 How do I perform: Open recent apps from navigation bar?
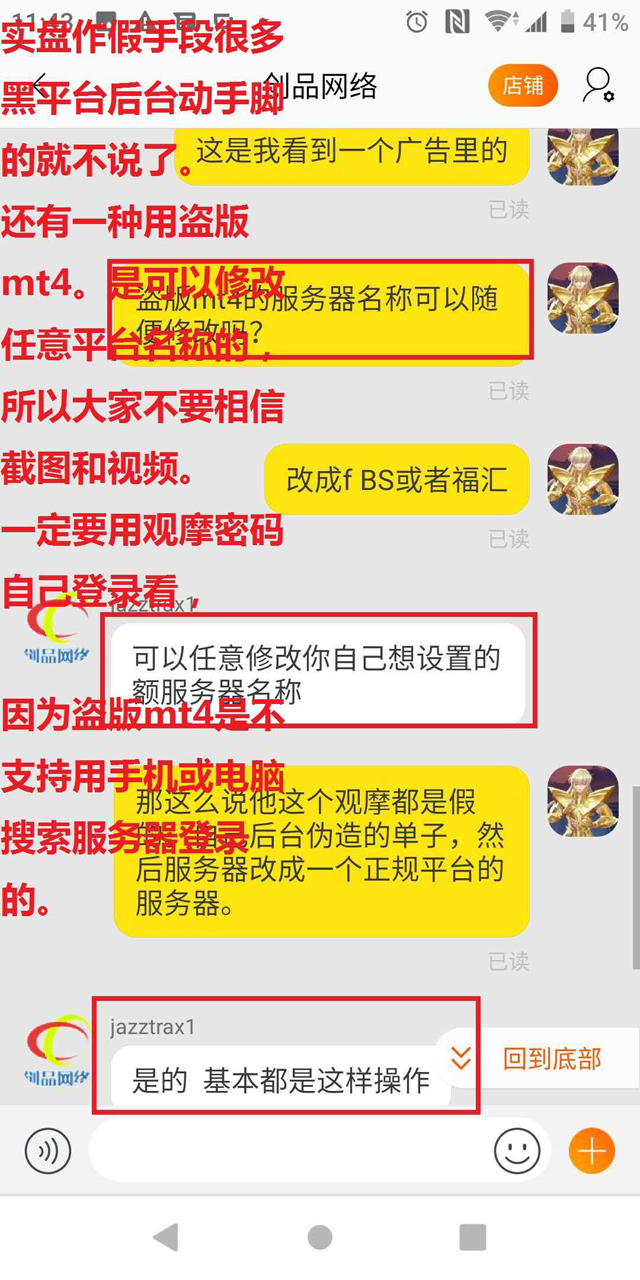[x=472, y=1237]
